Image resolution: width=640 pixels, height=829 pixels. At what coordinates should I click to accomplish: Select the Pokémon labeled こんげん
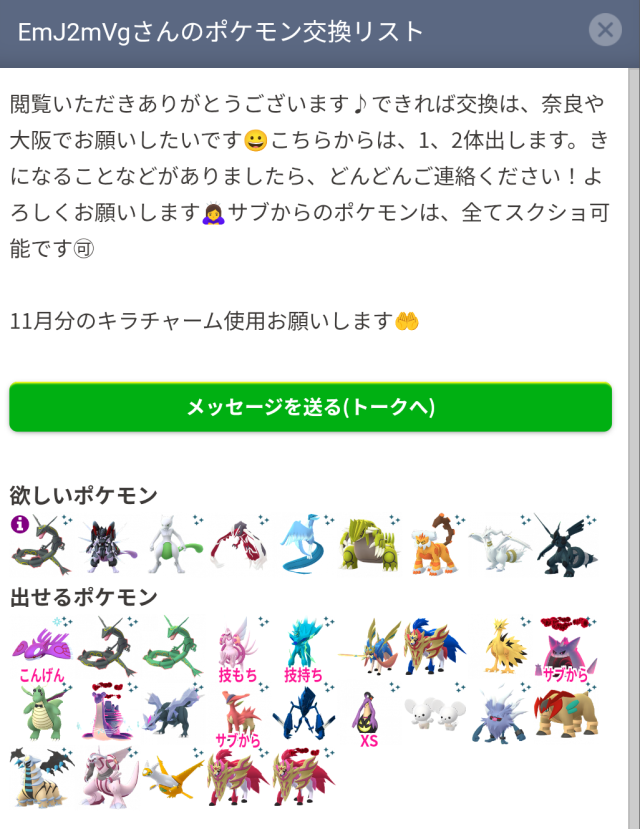click(x=41, y=650)
